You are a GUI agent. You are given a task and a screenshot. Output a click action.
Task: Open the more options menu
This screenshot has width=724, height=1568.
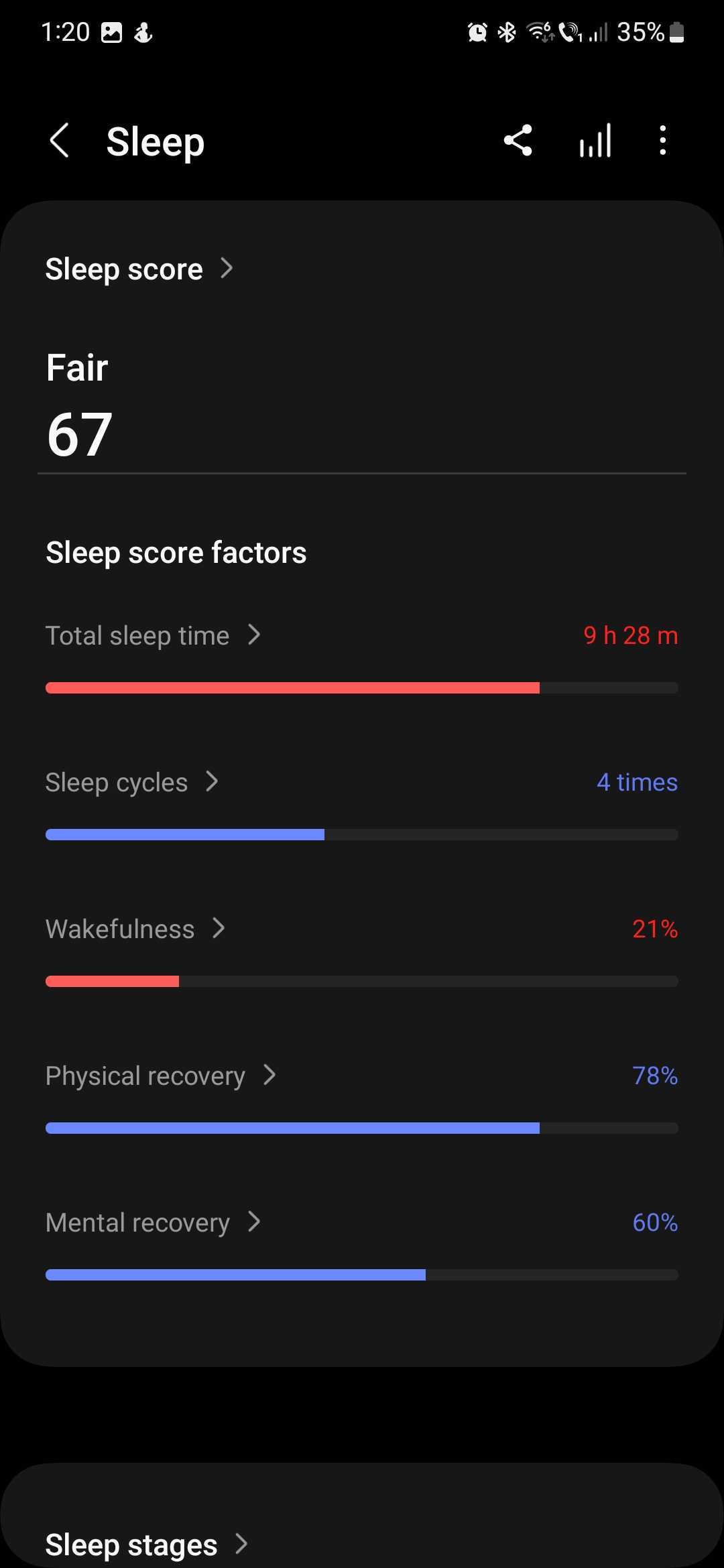662,141
